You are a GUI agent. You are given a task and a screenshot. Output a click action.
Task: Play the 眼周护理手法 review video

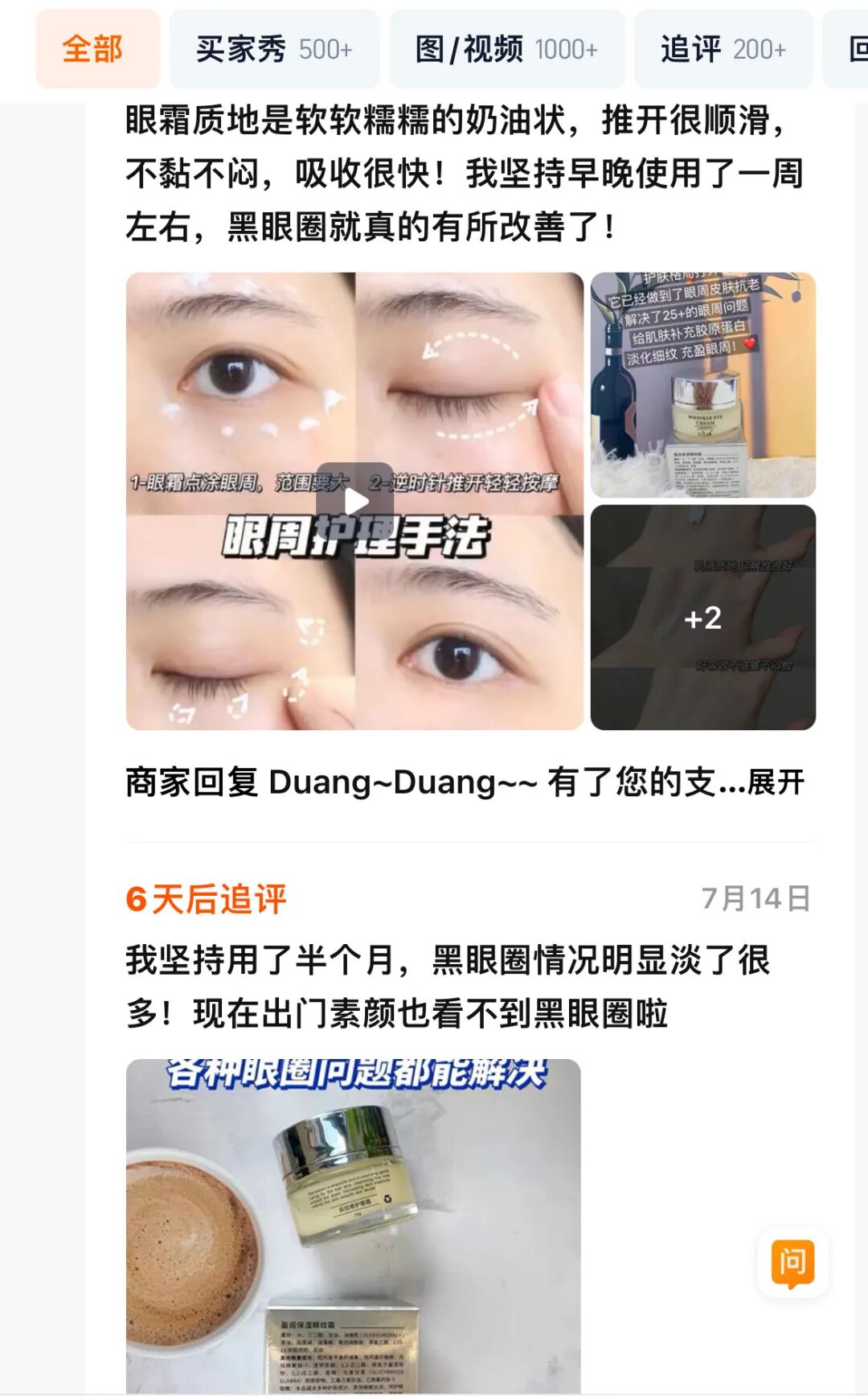click(354, 501)
